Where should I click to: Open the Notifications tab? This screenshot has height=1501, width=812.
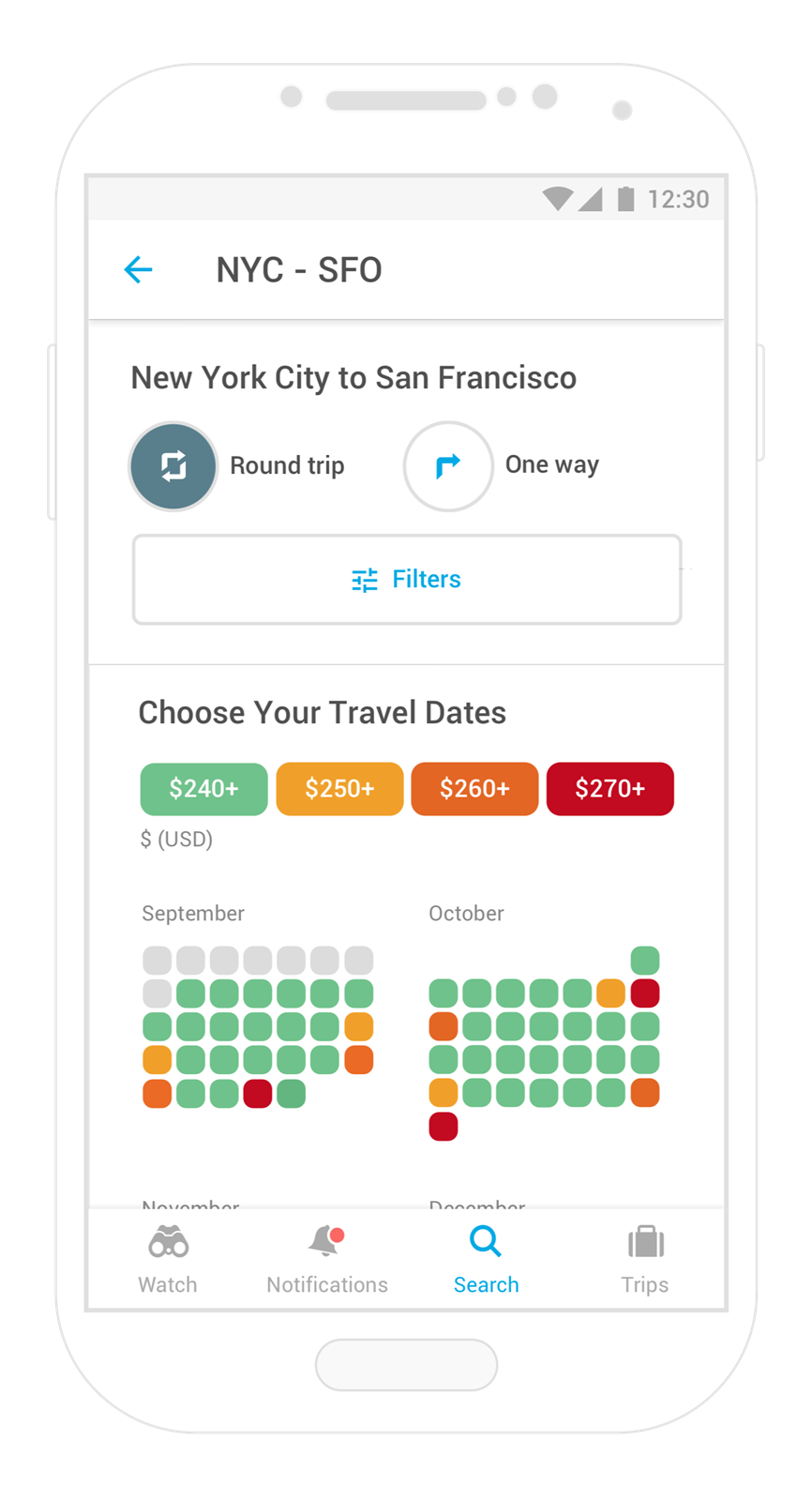tap(326, 1260)
